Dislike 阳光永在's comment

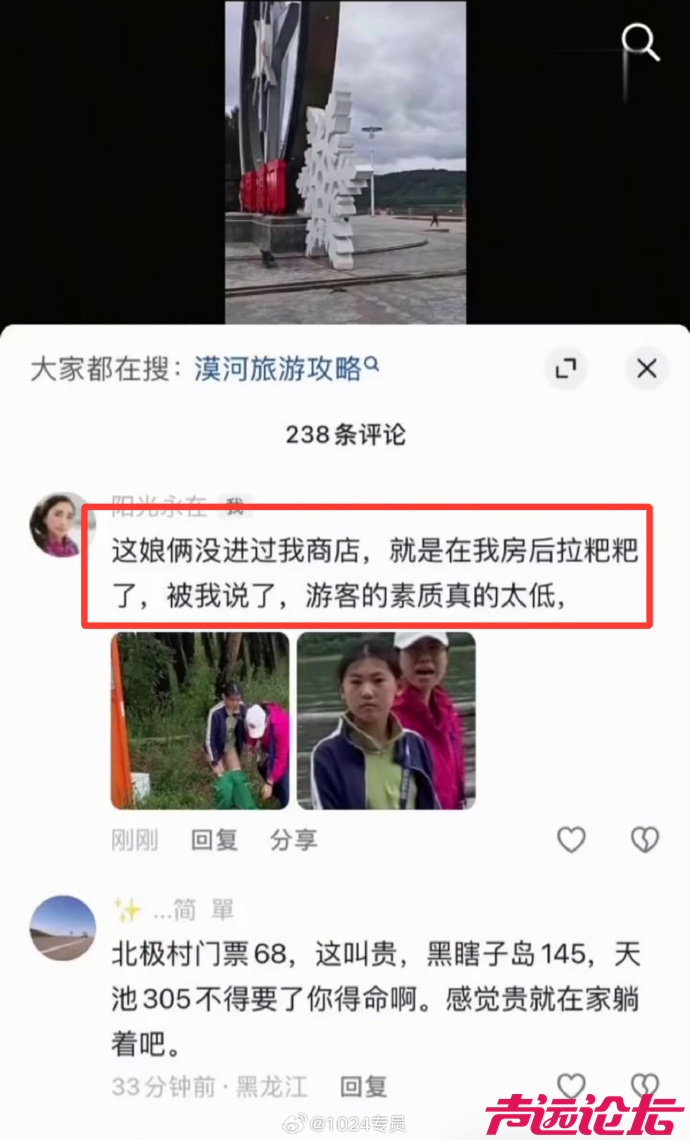645,840
